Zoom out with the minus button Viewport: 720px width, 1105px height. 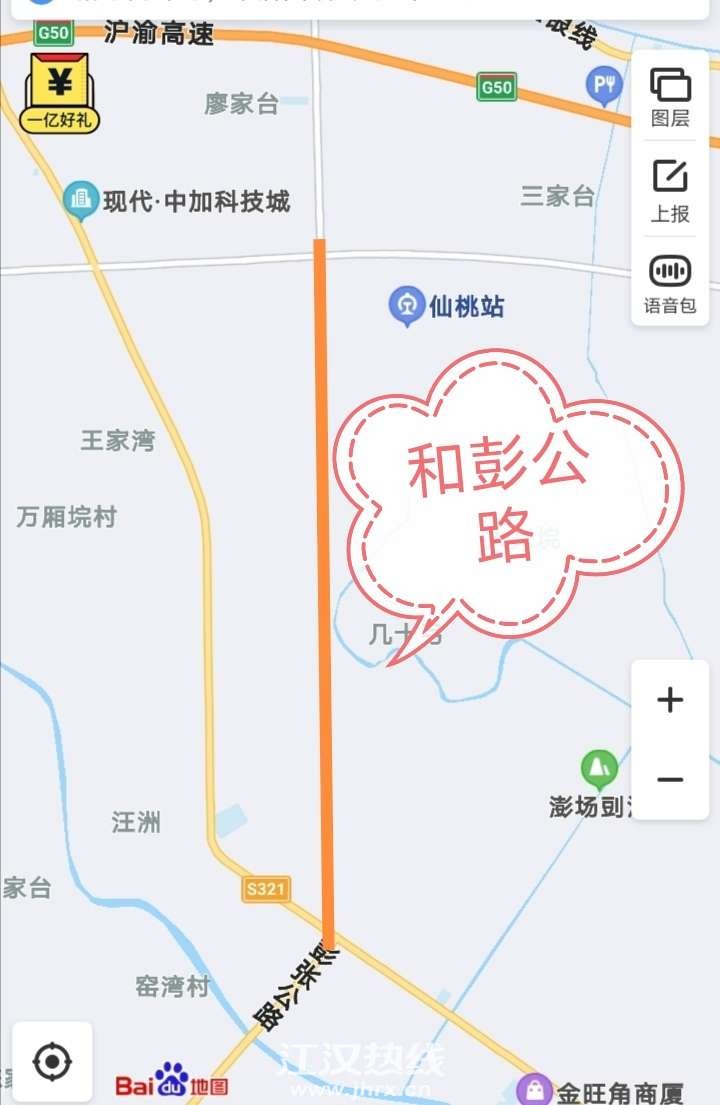coord(670,780)
